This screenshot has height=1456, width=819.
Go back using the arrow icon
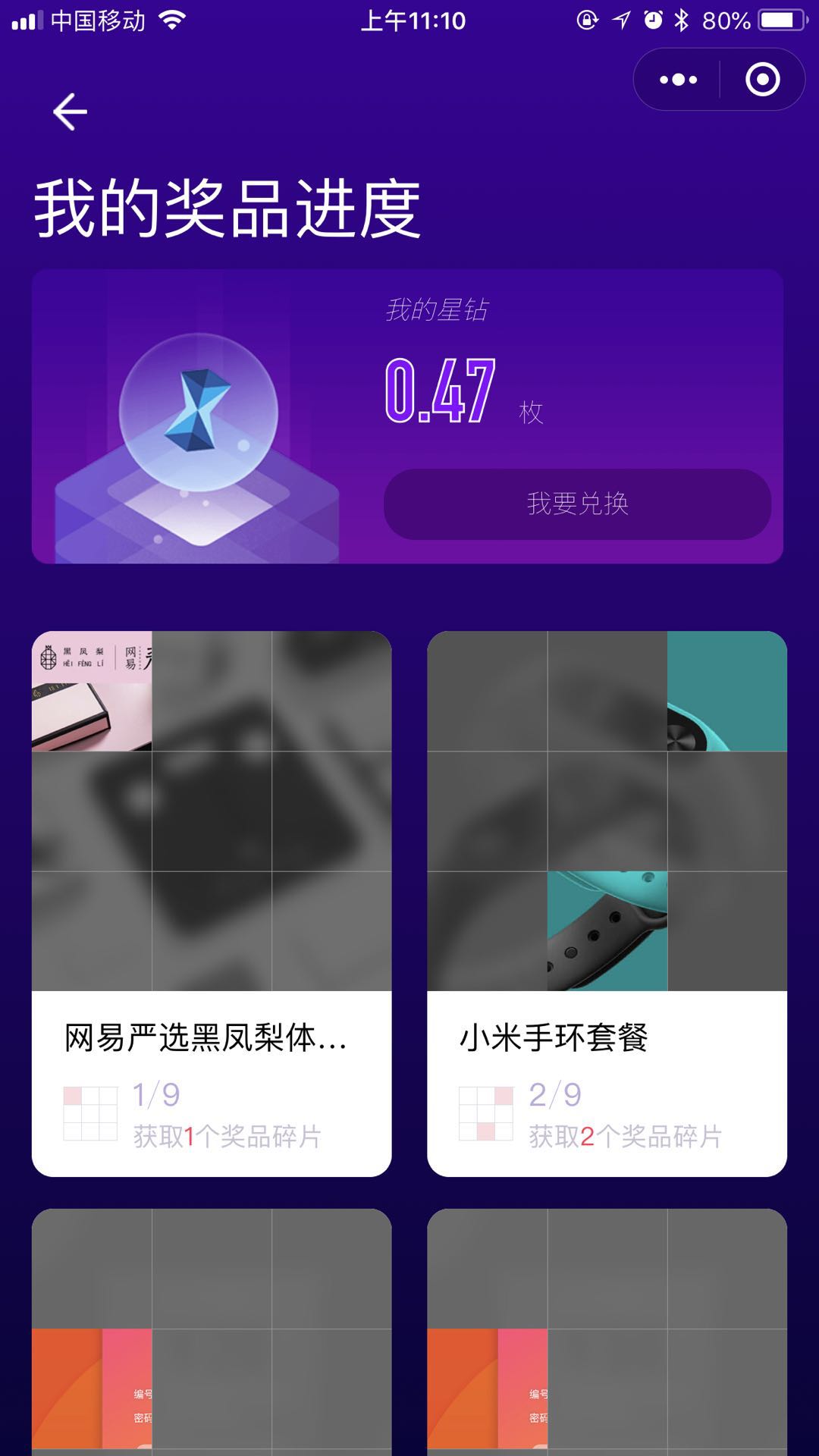click(x=70, y=112)
